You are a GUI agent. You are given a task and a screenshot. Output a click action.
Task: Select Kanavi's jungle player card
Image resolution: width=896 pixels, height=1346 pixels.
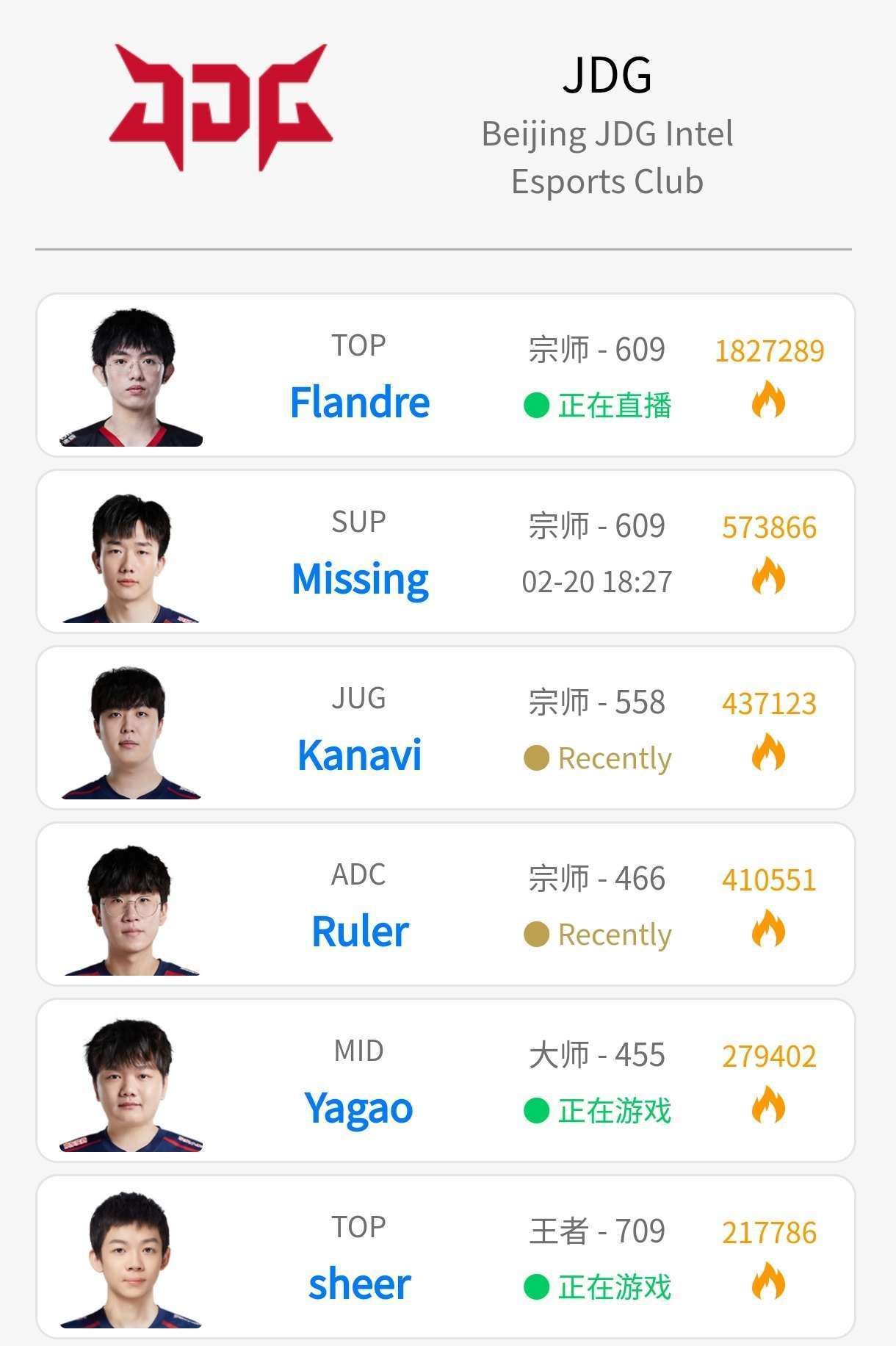click(360, 755)
